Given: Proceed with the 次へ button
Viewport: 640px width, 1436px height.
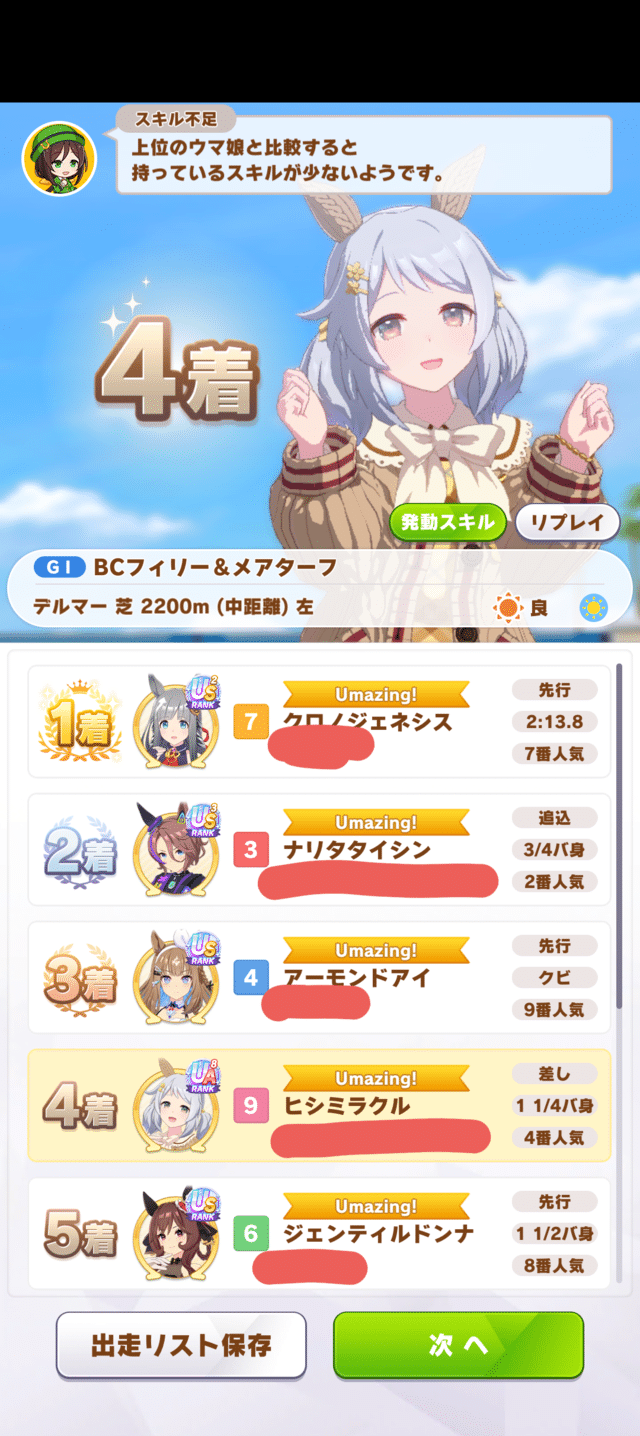Looking at the screenshot, I should pyautogui.click(x=458, y=1345).
